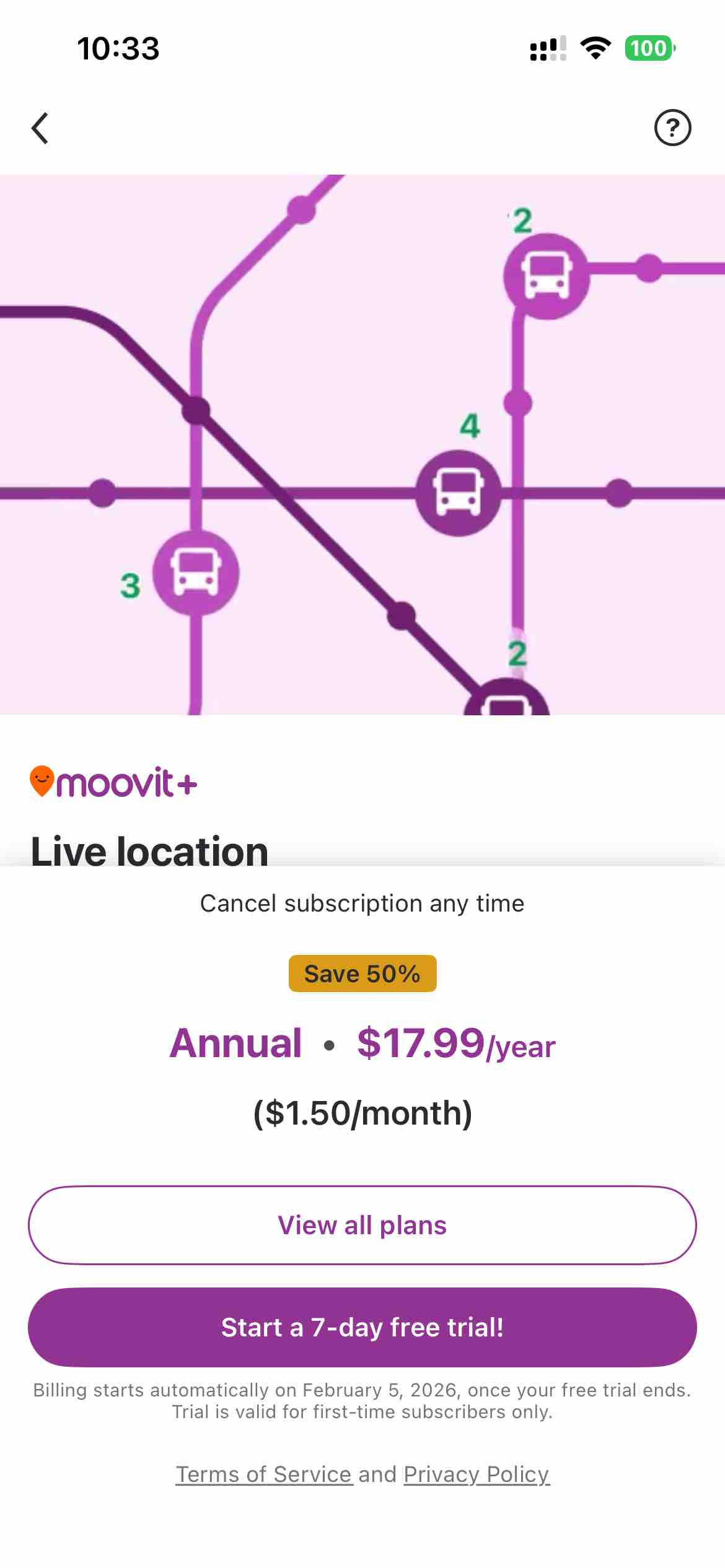Tap the Save 50% badge

coord(362,972)
